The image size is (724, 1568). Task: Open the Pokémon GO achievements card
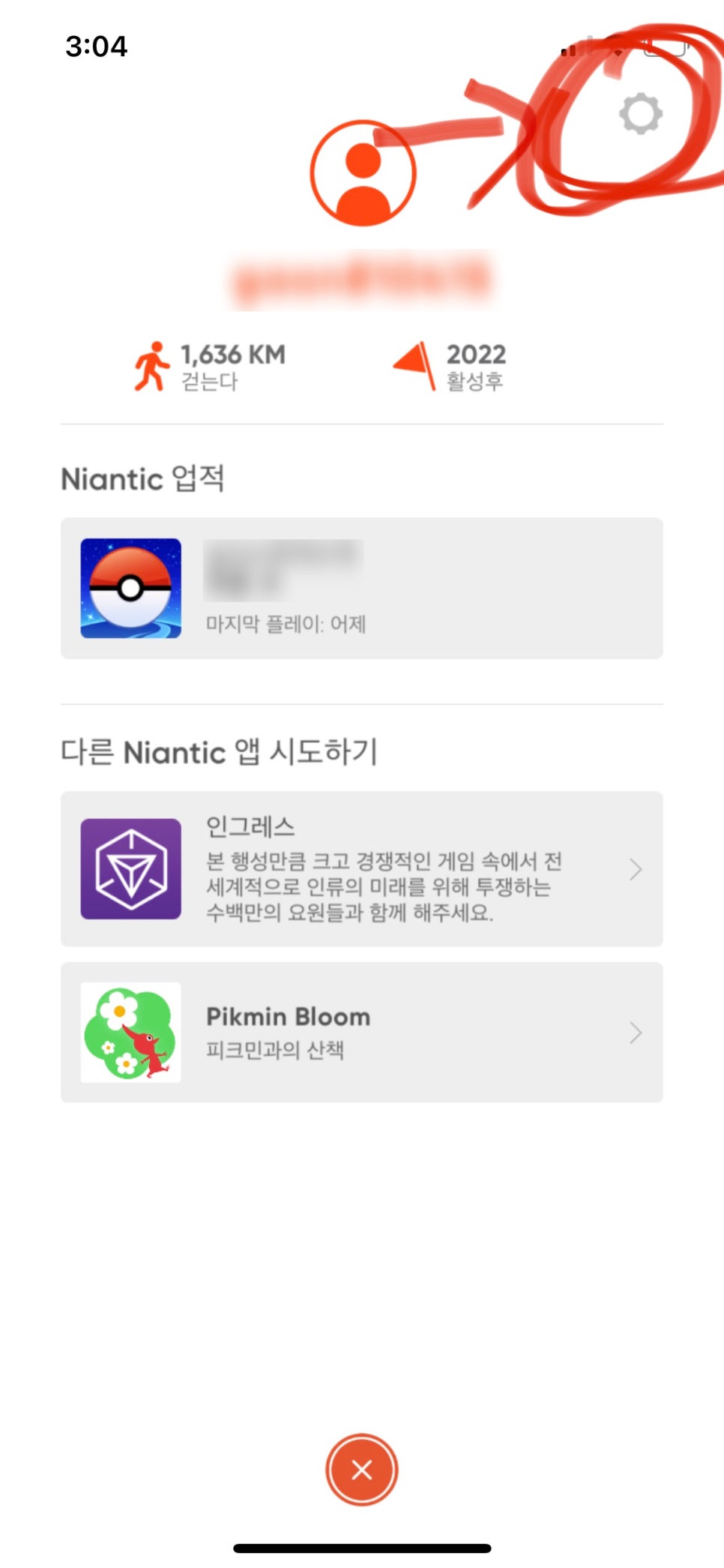point(361,588)
